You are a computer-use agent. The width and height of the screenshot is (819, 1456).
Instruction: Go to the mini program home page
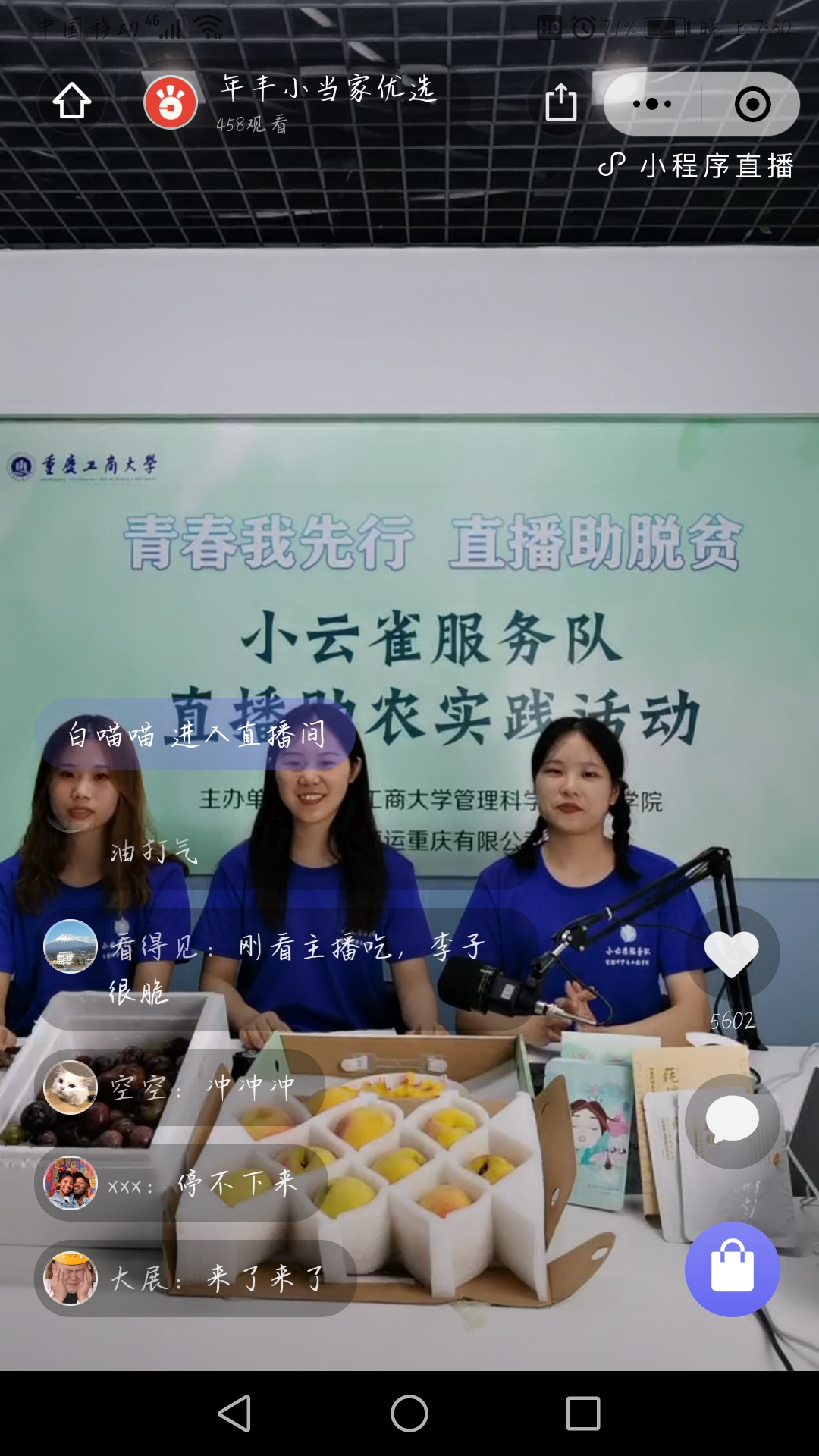point(72,101)
